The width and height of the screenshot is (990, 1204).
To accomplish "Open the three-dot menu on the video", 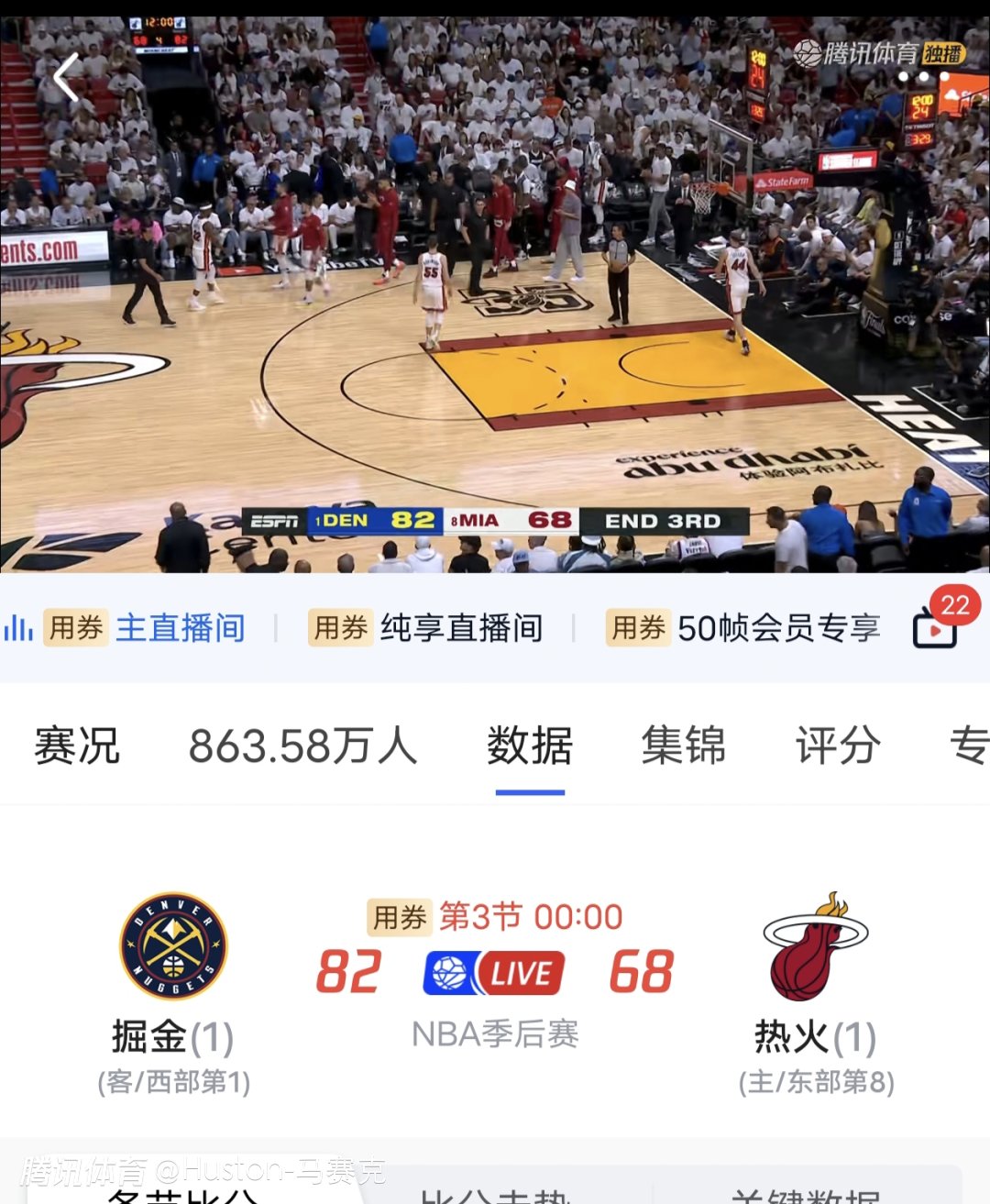I will 924,78.
